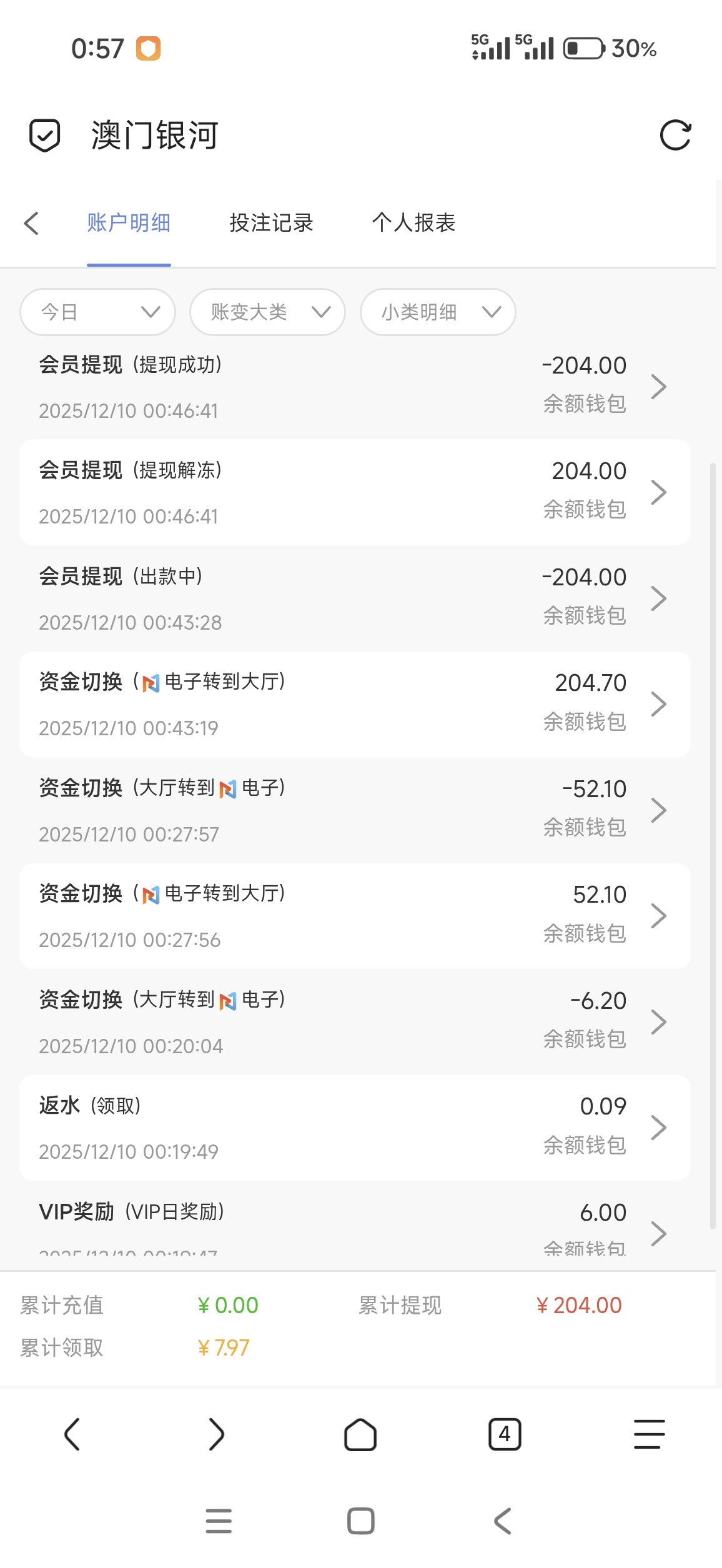Open the browser menu with three lines
This screenshot has height=1568, width=722.
click(649, 1434)
